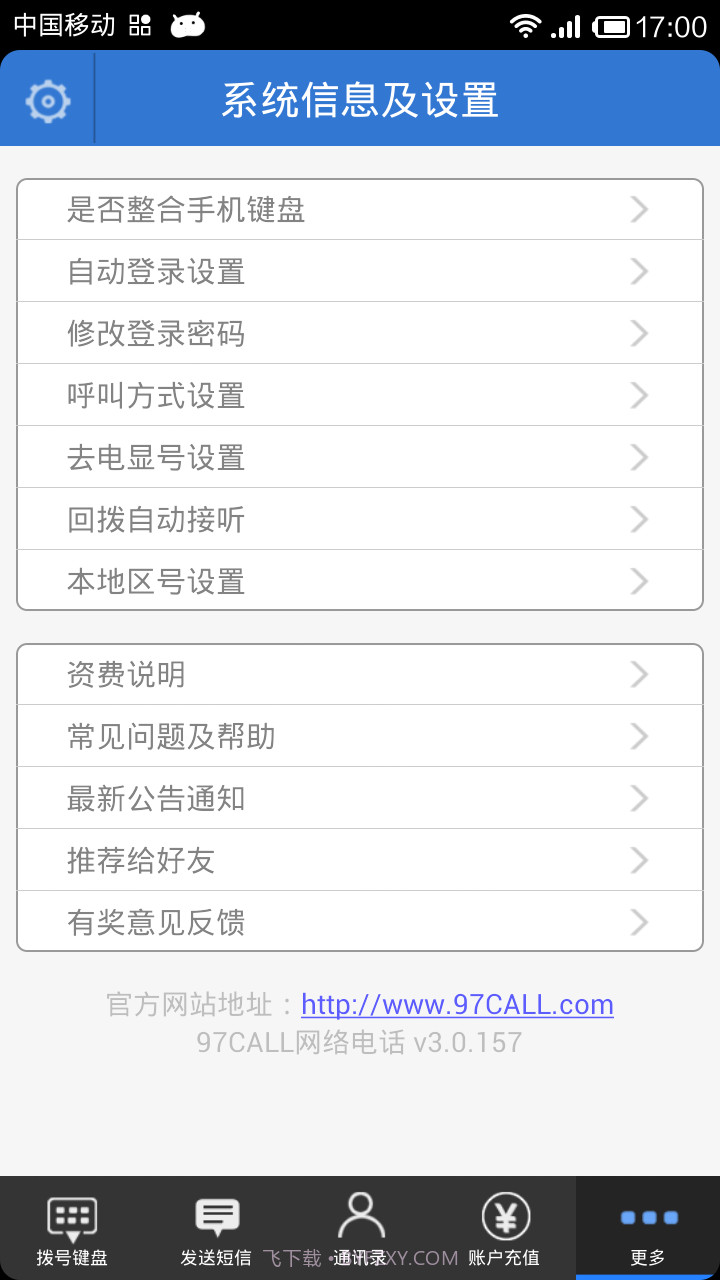The height and width of the screenshot is (1280, 720).
Task: Tap the signal strength bars icon
Action: [x=562, y=27]
